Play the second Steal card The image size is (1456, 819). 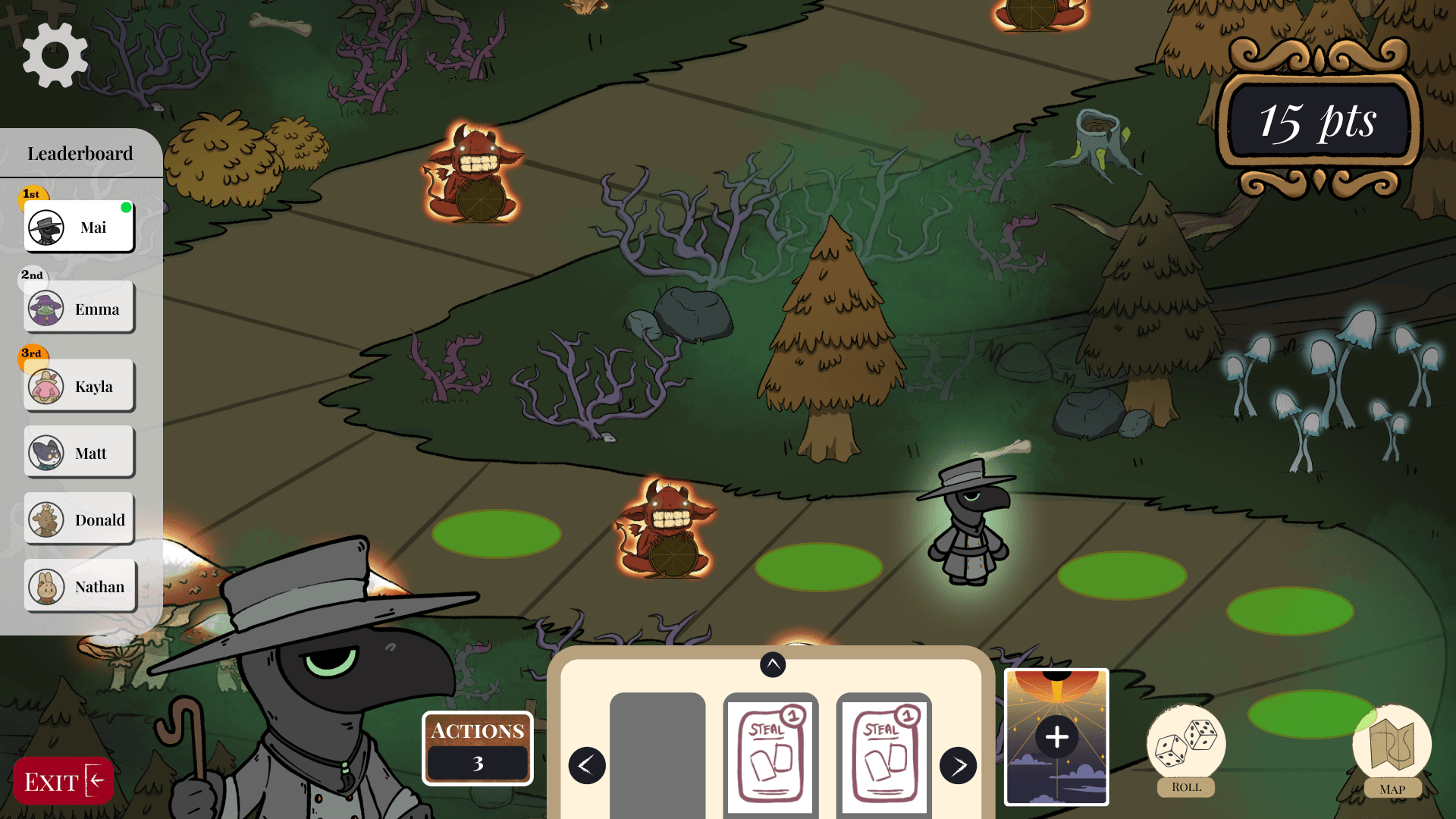tap(883, 755)
